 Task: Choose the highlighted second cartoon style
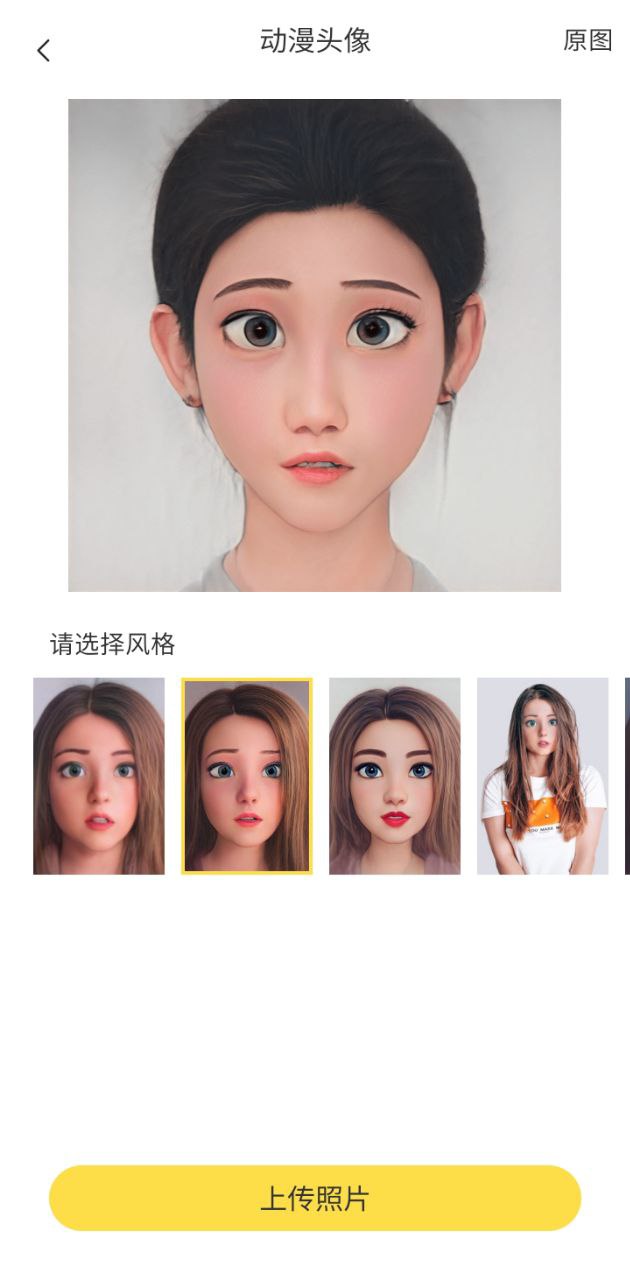point(247,776)
